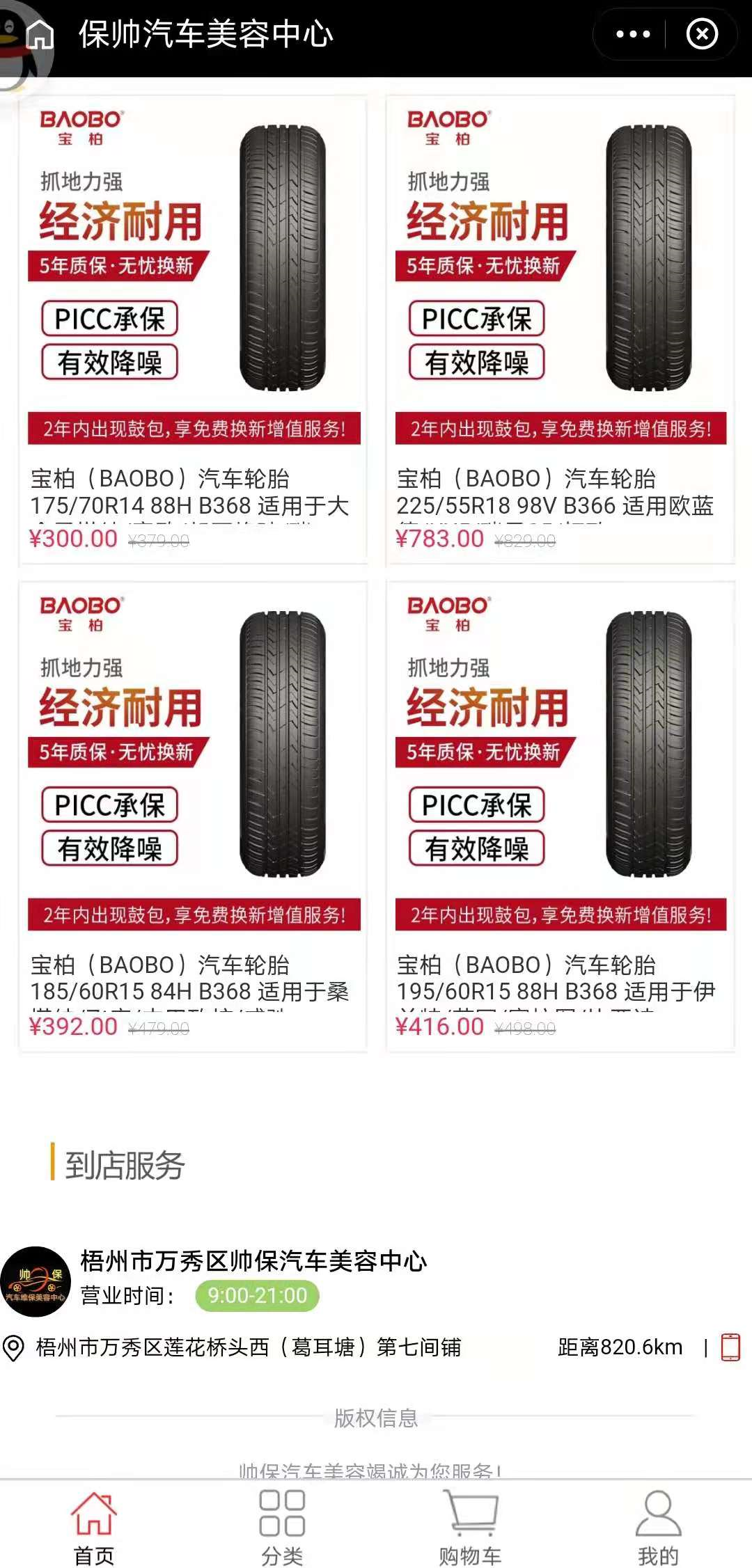The height and width of the screenshot is (1568, 752).
Task: Open the 175/70R14 88H B368 tire product
Action: click(x=193, y=328)
